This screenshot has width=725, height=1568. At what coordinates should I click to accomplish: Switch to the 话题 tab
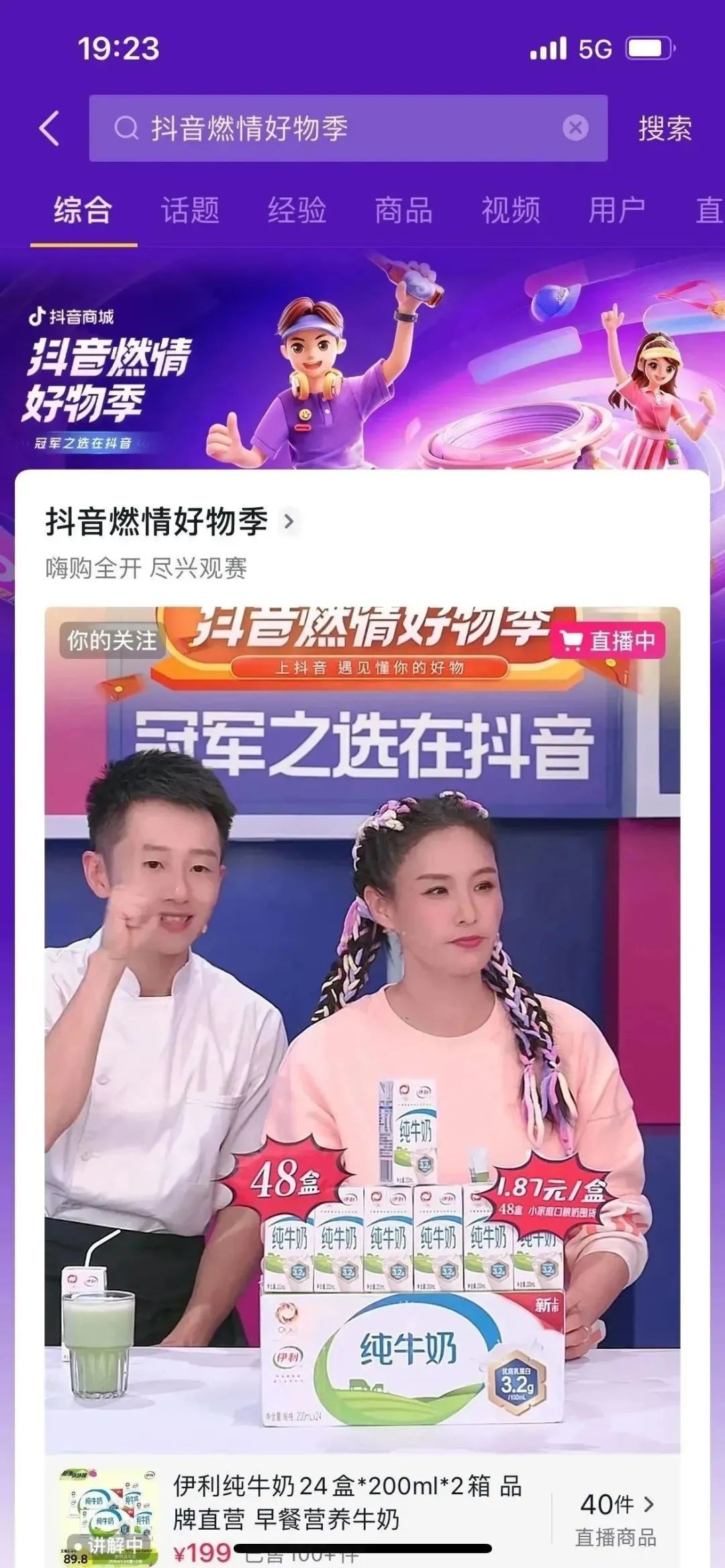(x=190, y=210)
